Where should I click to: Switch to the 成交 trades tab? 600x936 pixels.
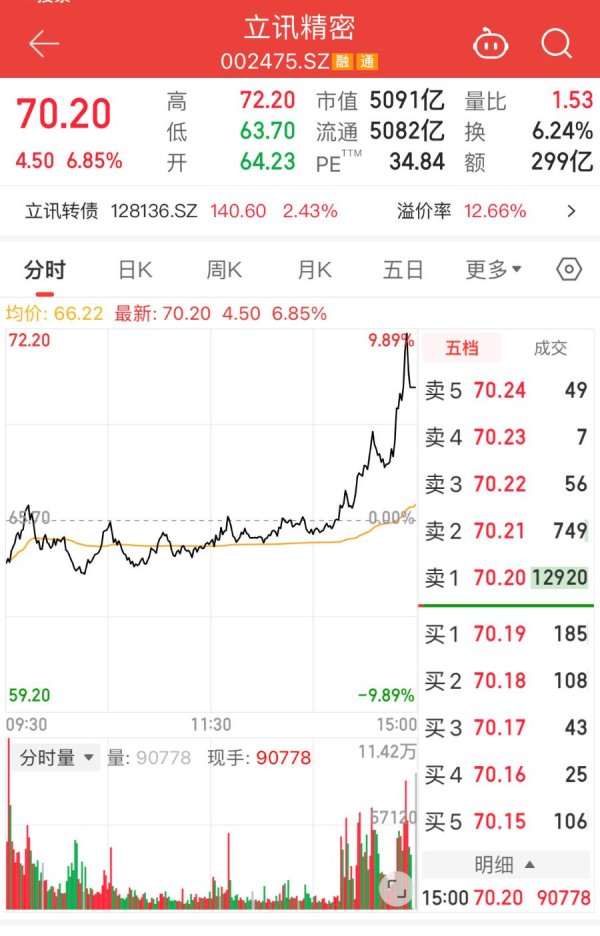[550, 348]
